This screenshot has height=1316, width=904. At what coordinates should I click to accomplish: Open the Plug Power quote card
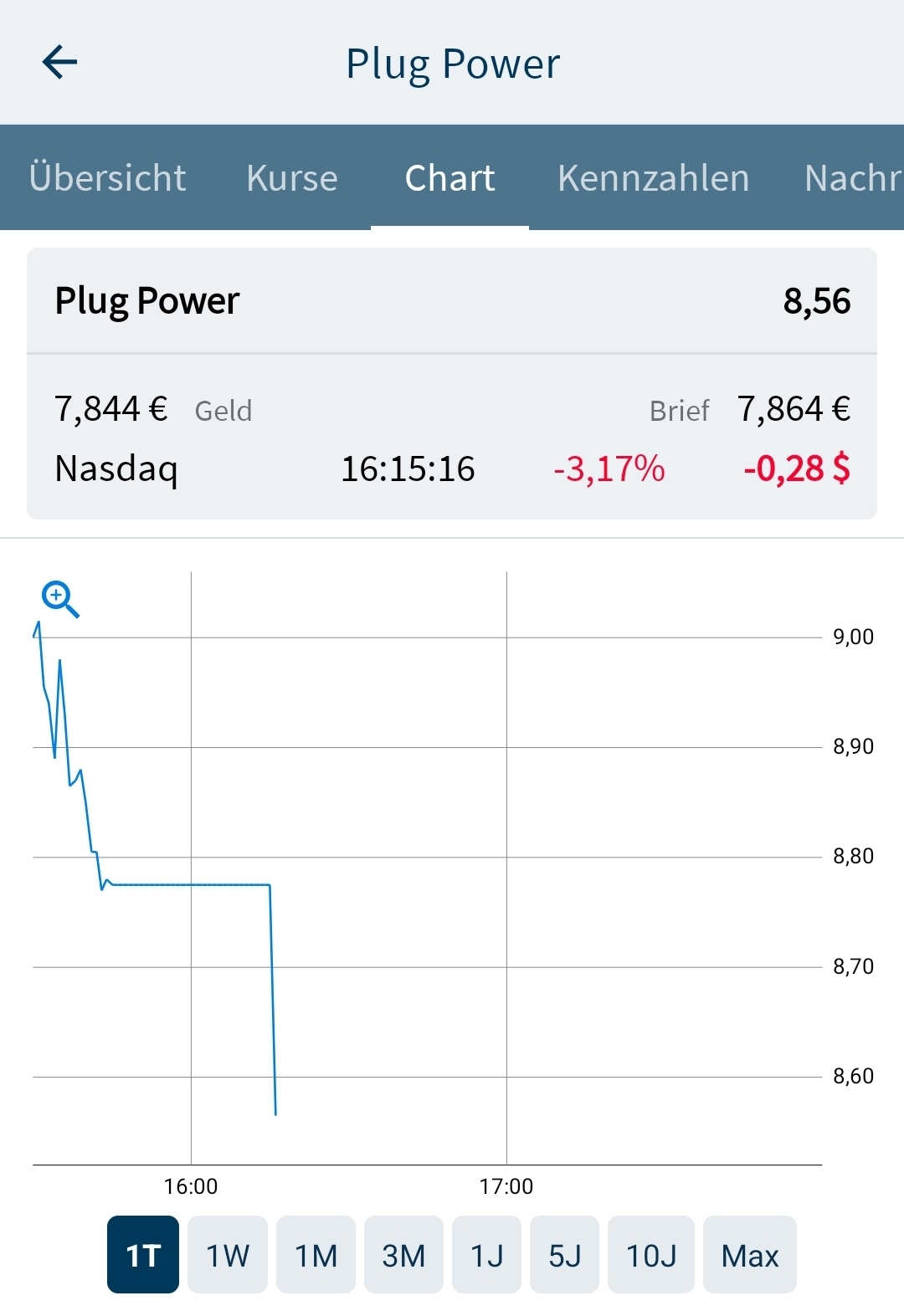(x=452, y=383)
